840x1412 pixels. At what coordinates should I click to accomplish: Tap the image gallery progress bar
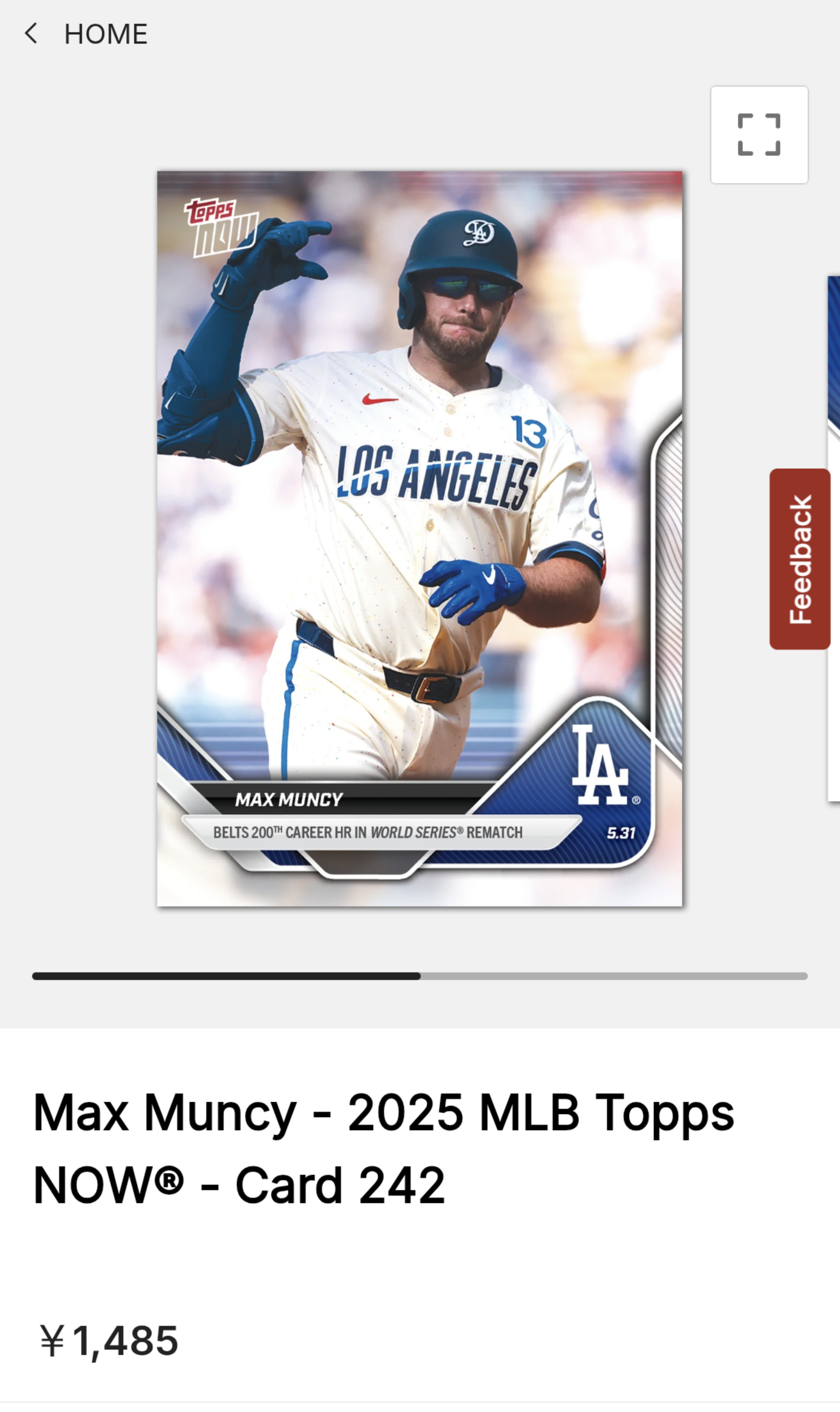click(x=420, y=976)
